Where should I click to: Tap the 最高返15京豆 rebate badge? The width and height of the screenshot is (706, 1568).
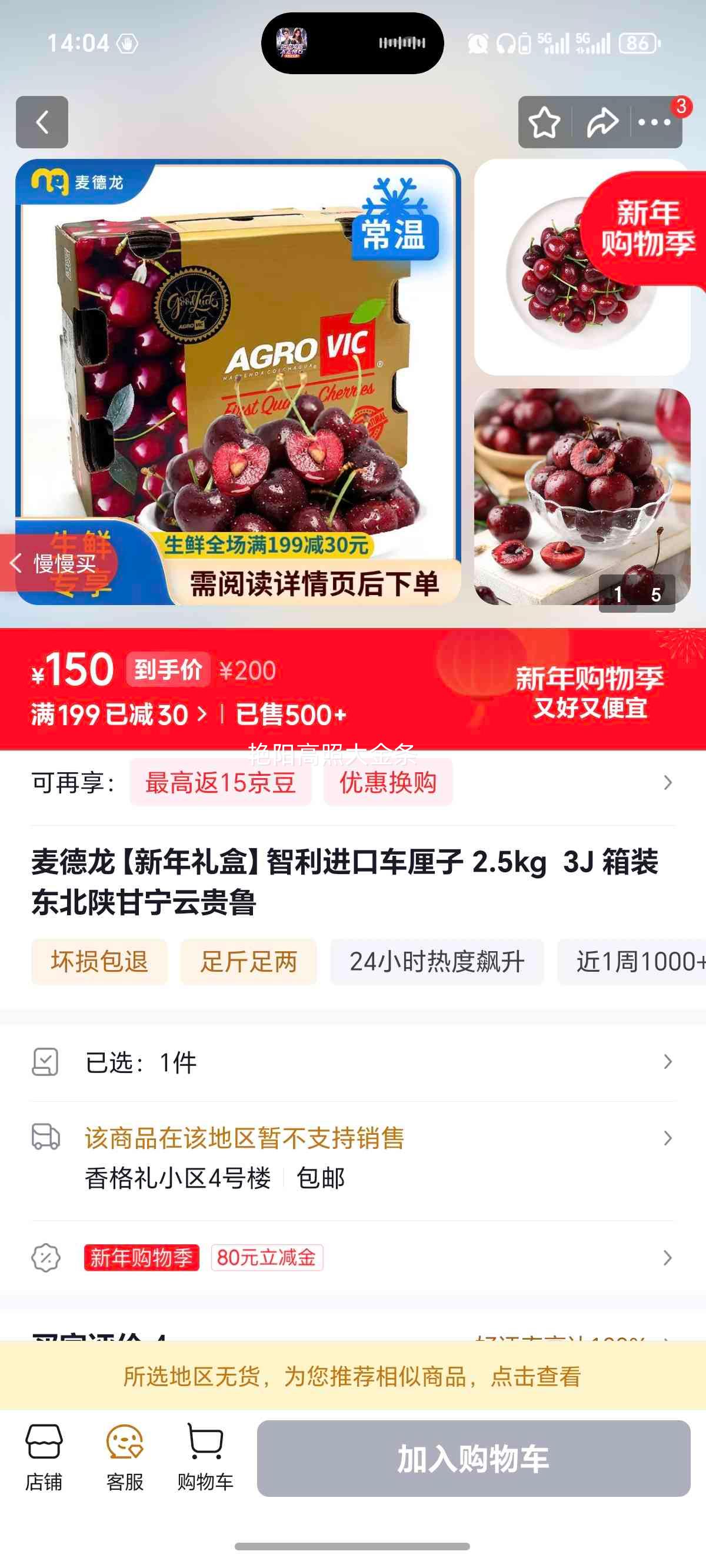tap(219, 783)
